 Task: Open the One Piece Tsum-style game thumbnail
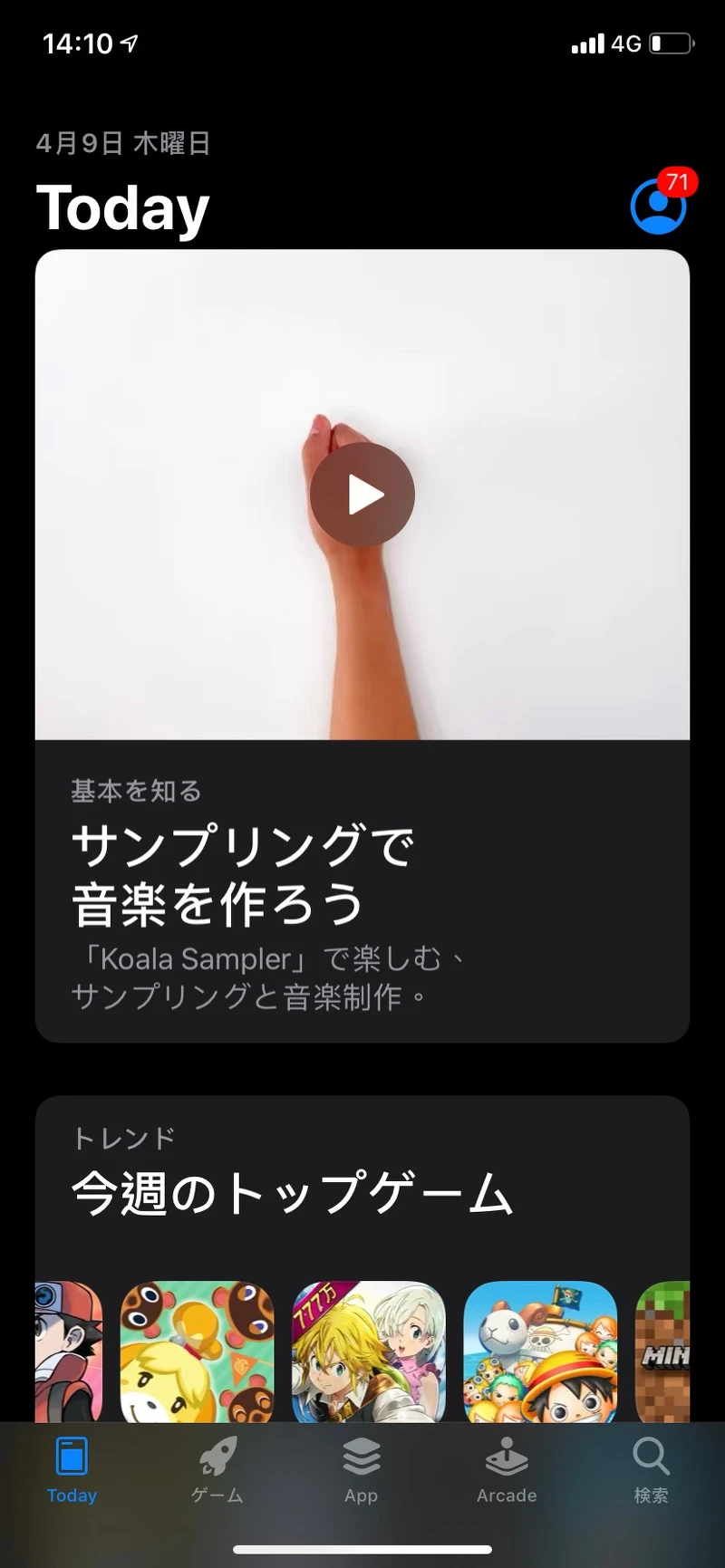(x=539, y=1353)
